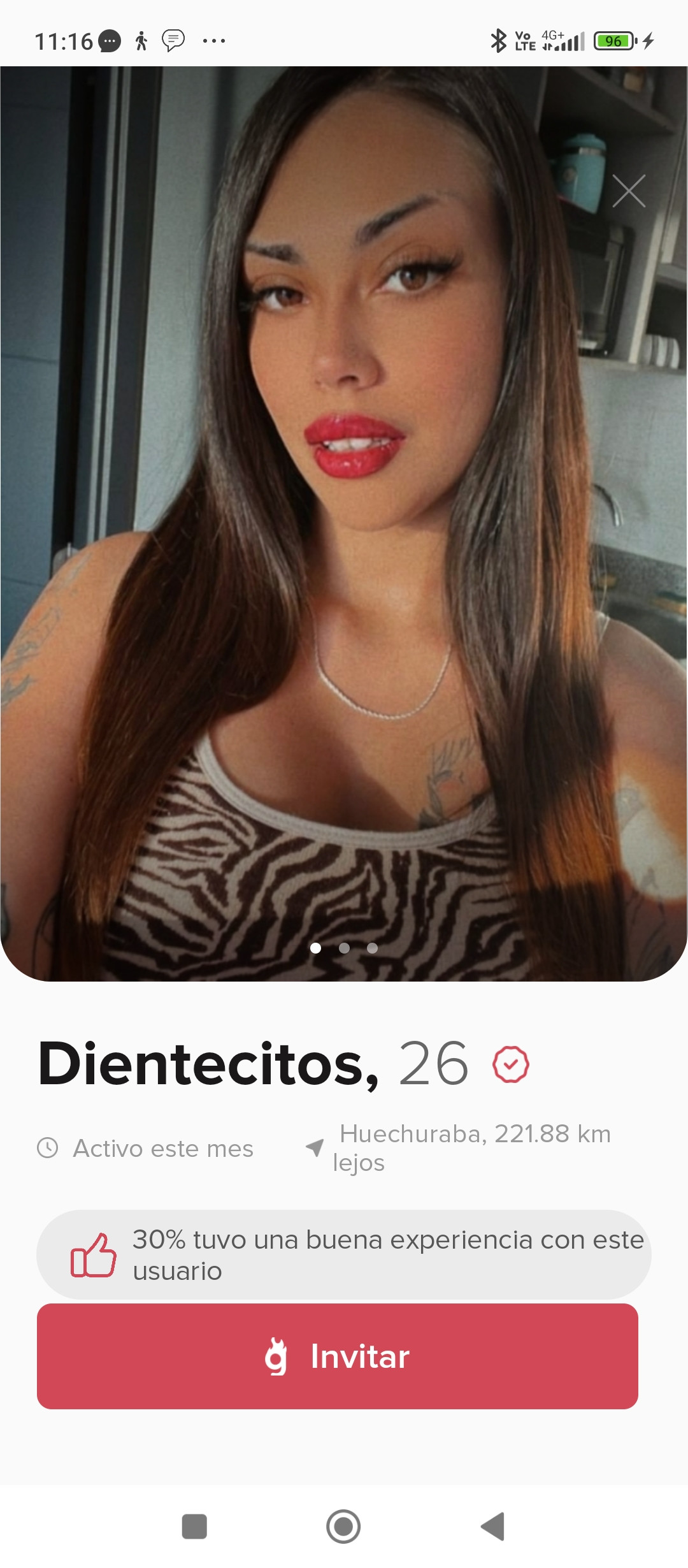Close the profile with the X icon
Viewport: 688px width, 1568px height.
point(629,191)
